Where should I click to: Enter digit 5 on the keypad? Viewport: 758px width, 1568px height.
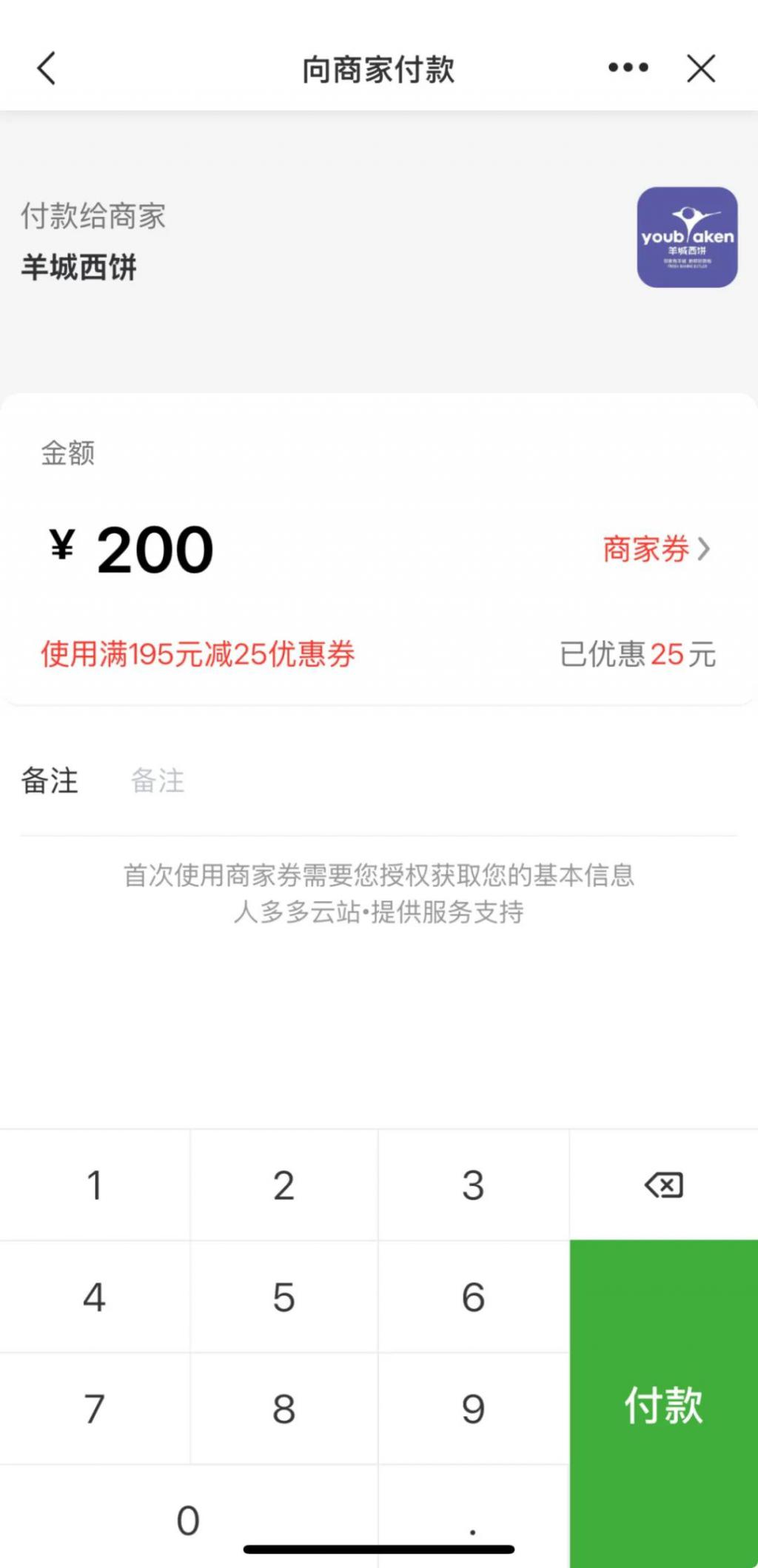click(x=284, y=1297)
